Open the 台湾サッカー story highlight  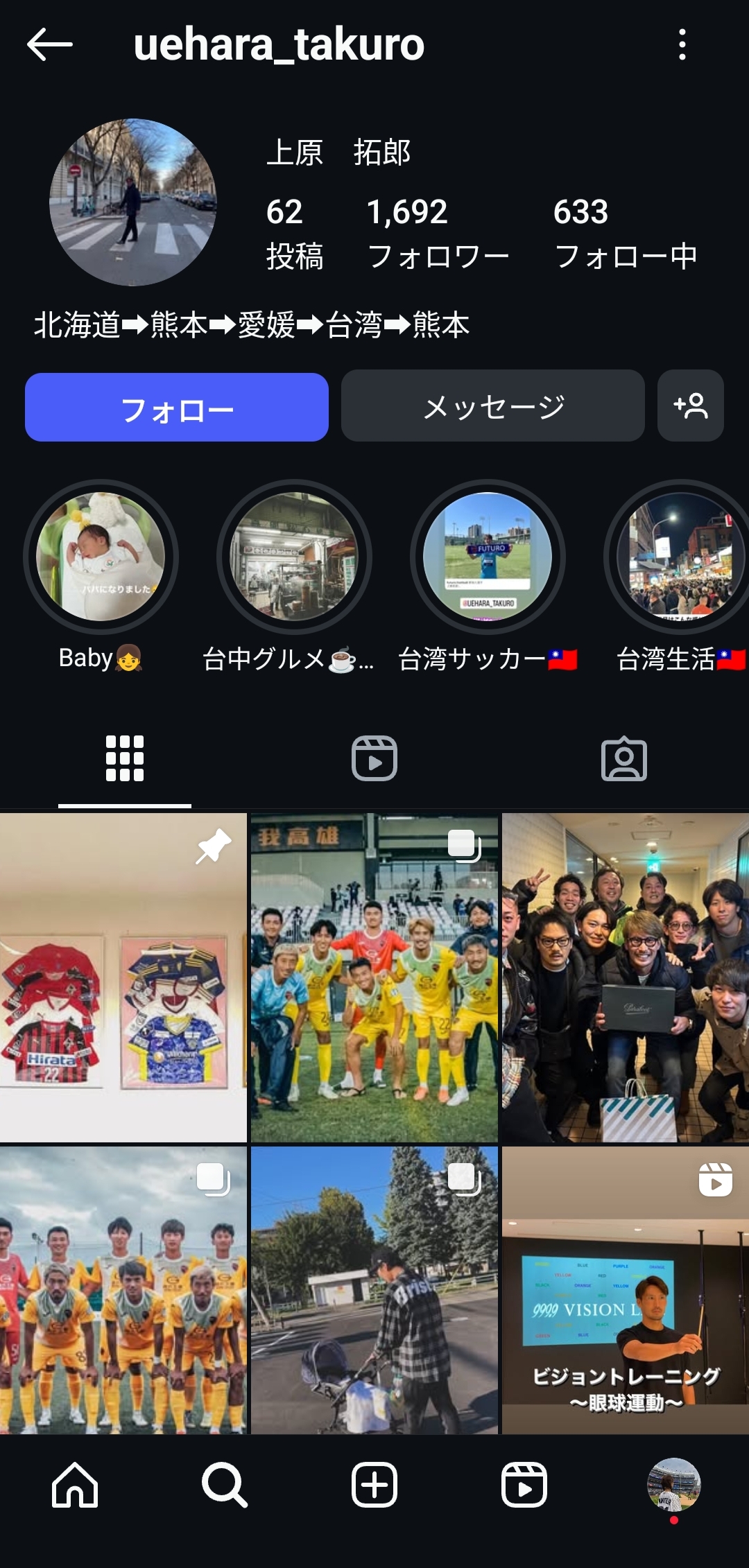tap(488, 557)
